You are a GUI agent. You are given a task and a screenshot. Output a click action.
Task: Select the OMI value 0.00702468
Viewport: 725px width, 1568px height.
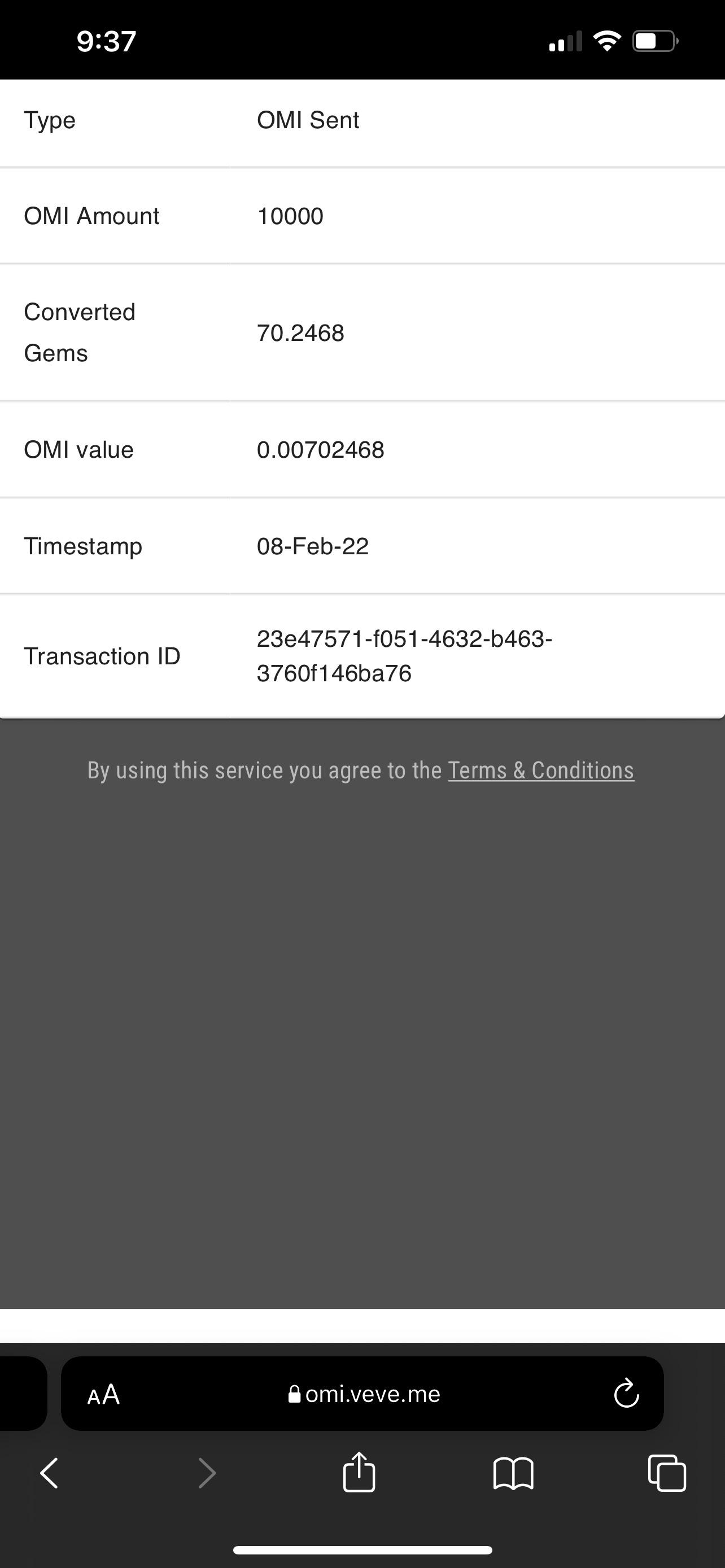[x=320, y=449]
